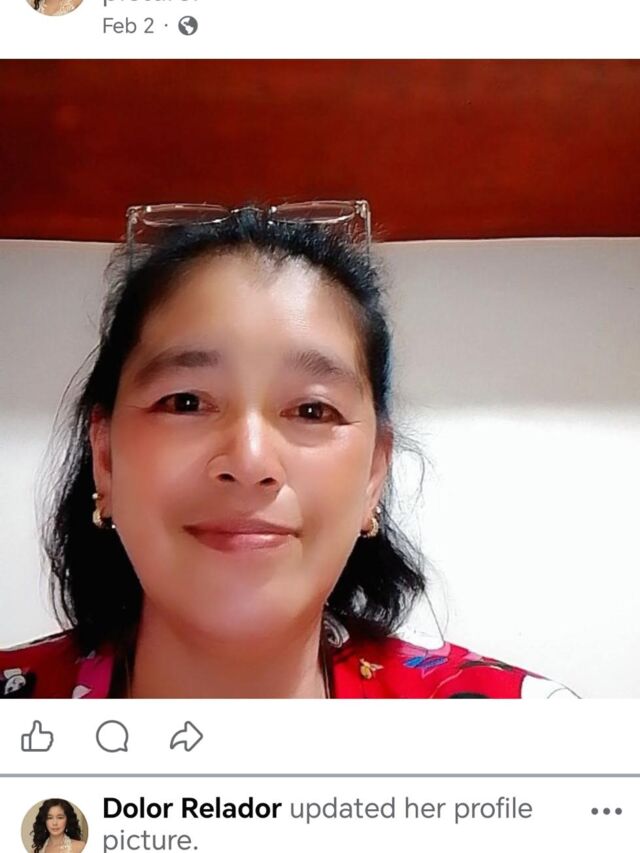Open Dolor Relador's profile from name link
The width and height of the screenshot is (640, 853).
point(192,809)
